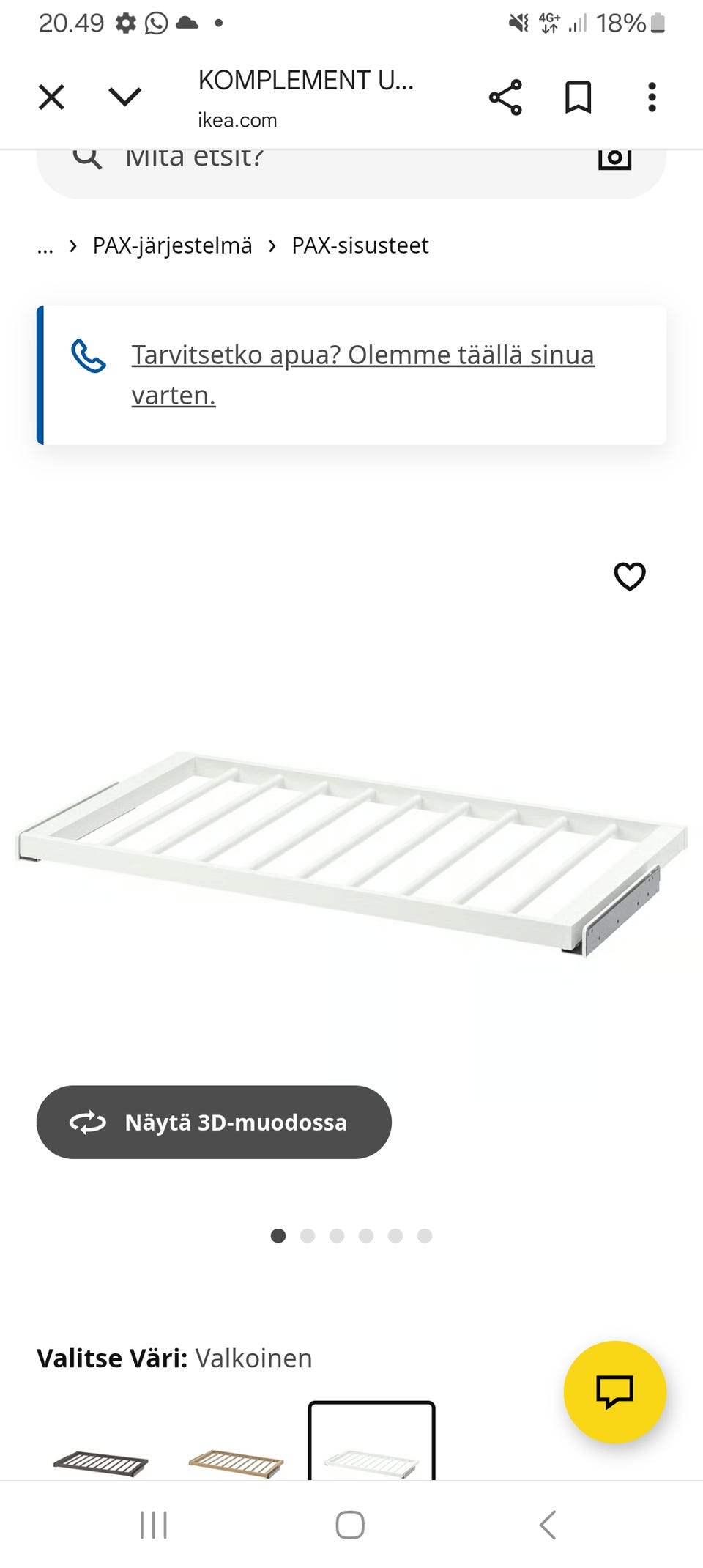Viewport: 703px width, 1568px height.
Task: Select the dark brown colour option
Action: pyautogui.click(x=101, y=1462)
